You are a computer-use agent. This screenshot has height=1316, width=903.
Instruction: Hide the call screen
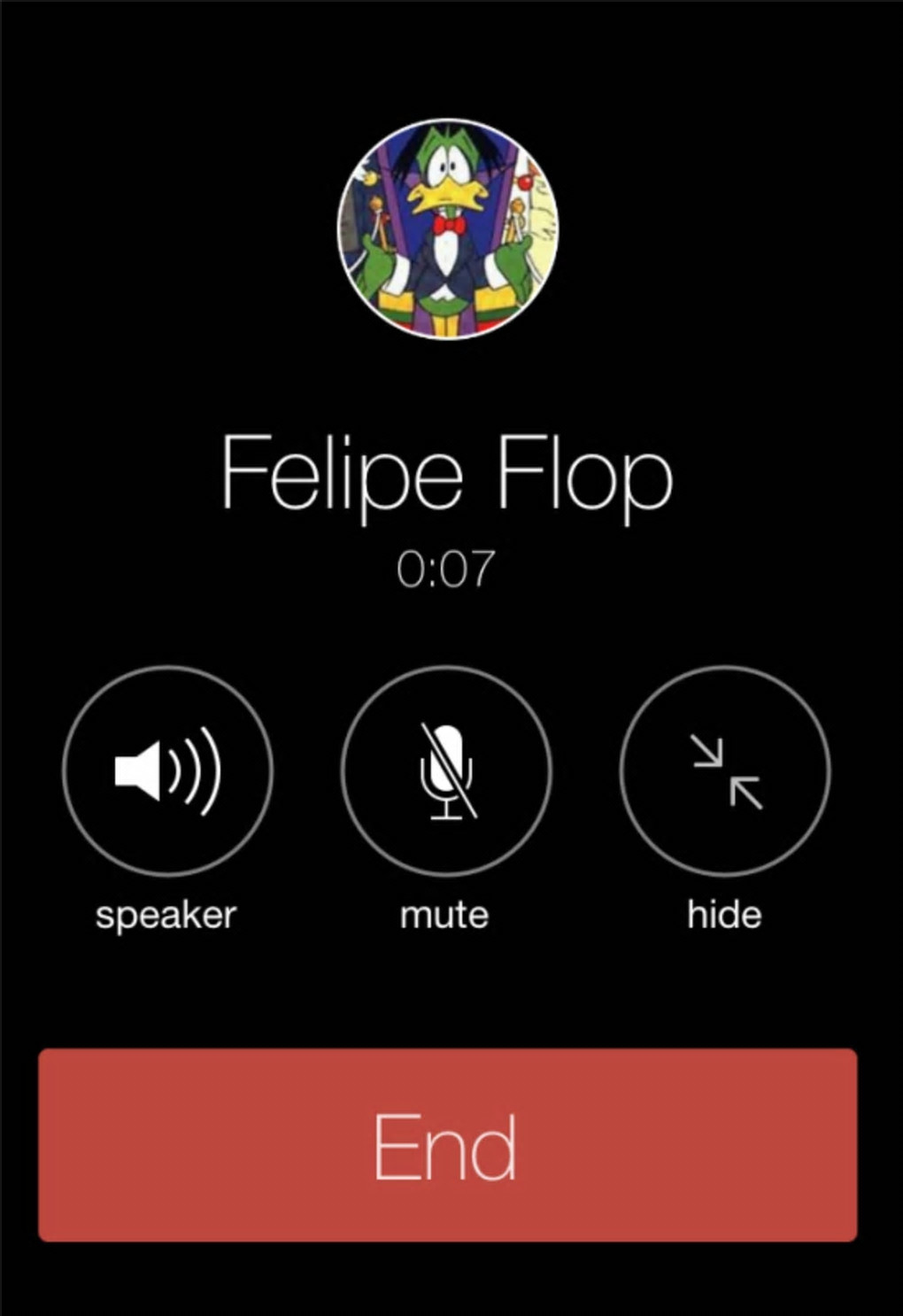tap(725, 771)
